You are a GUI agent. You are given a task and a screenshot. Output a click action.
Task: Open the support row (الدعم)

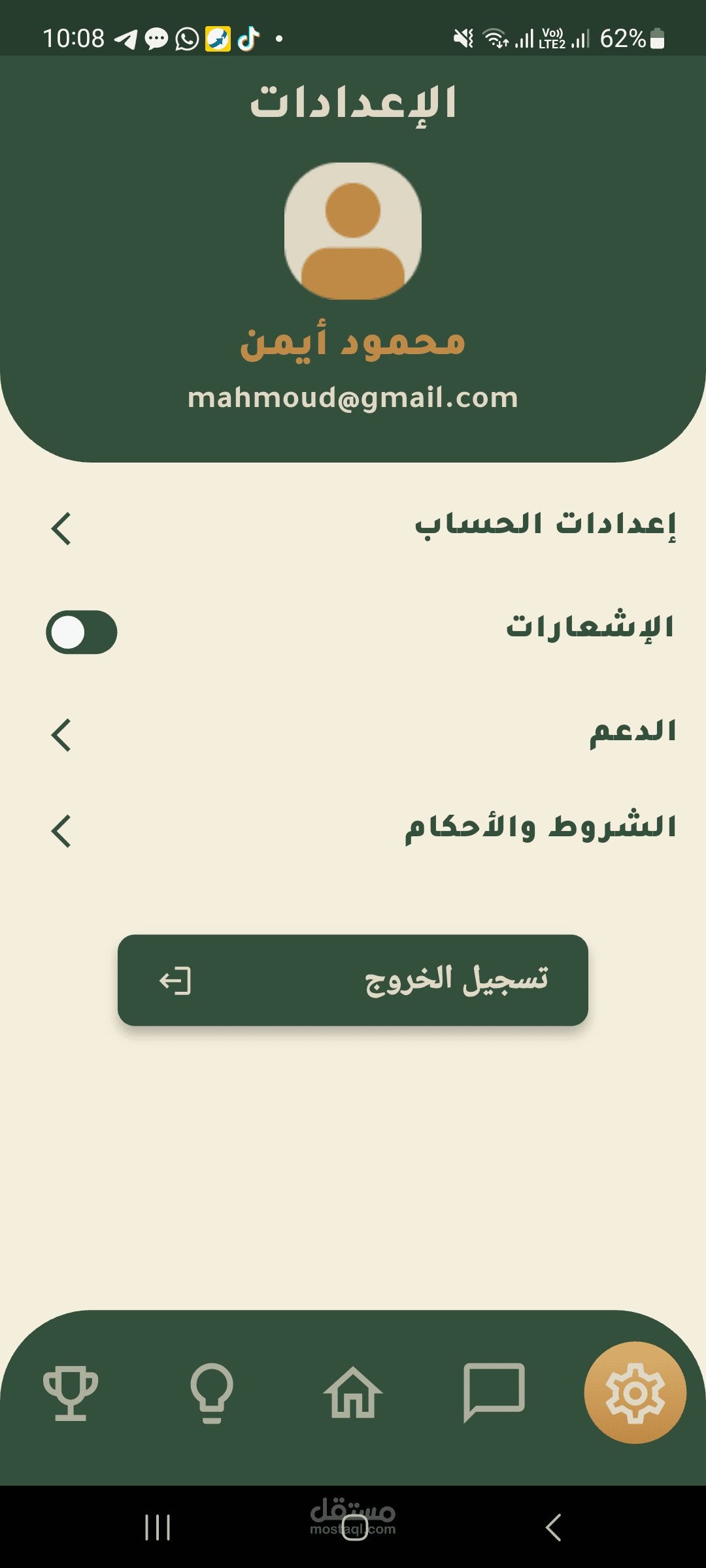coord(353,734)
